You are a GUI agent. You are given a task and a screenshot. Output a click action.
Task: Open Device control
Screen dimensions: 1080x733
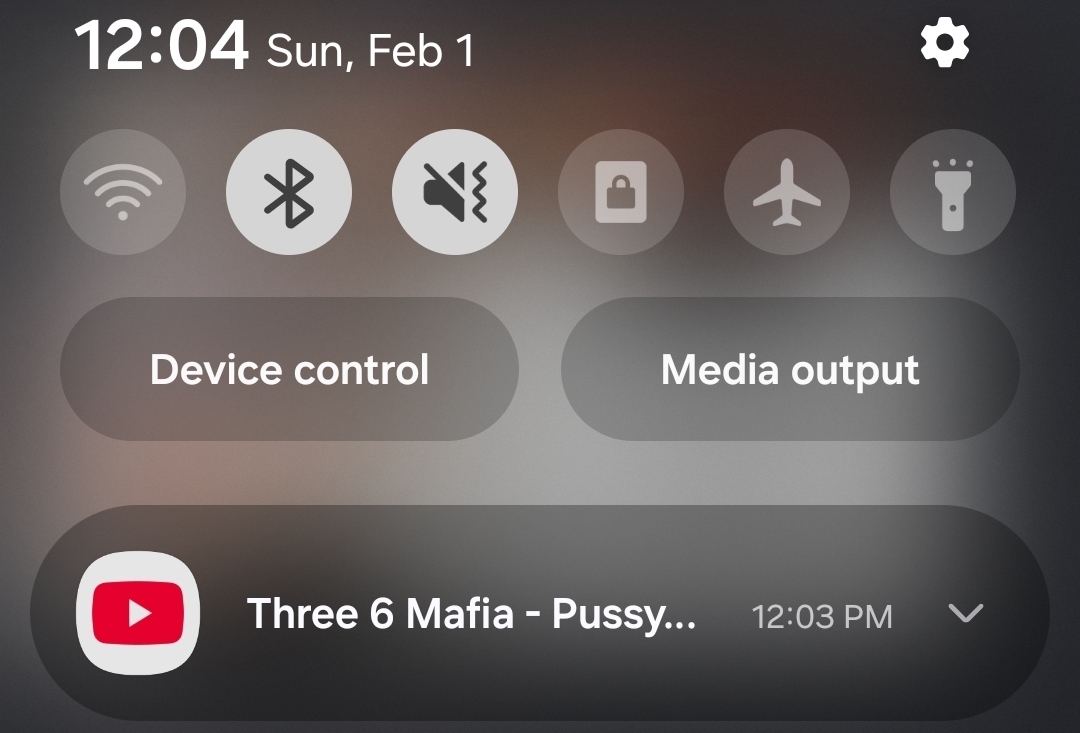pos(289,369)
